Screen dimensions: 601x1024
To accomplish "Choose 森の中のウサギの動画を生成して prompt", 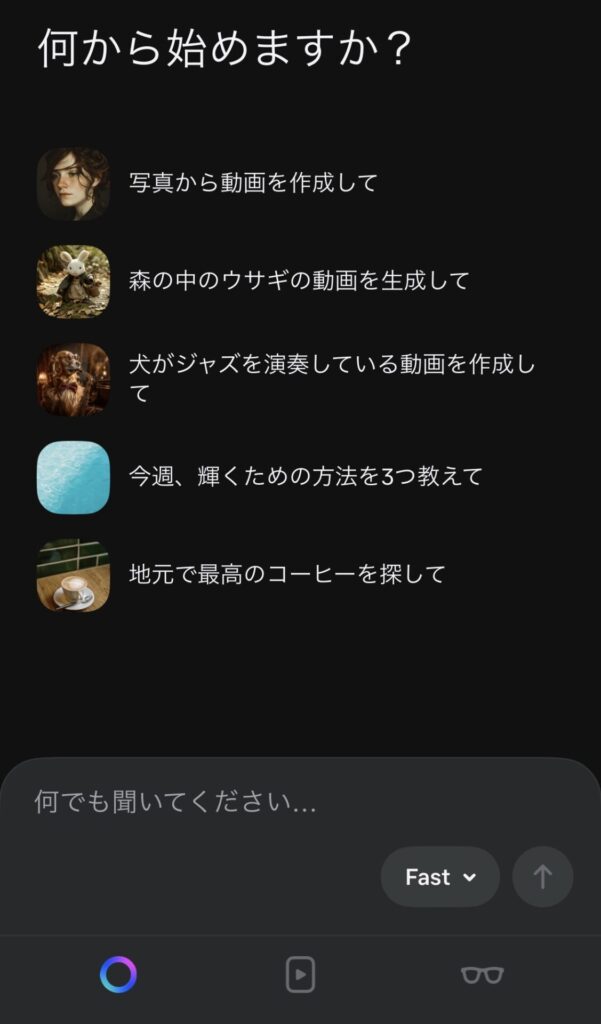I will pyautogui.click(x=298, y=281).
